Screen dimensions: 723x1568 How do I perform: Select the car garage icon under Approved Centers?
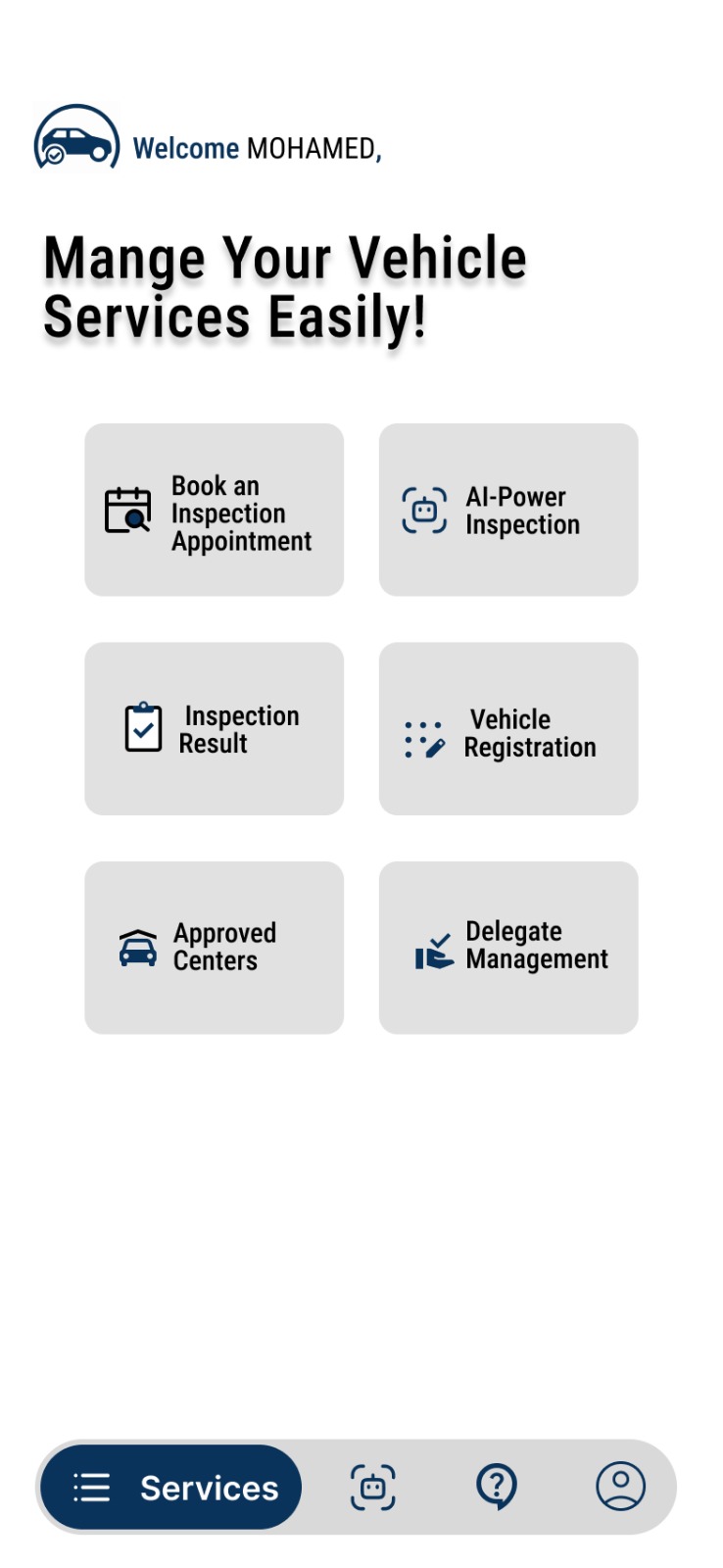[137, 947]
